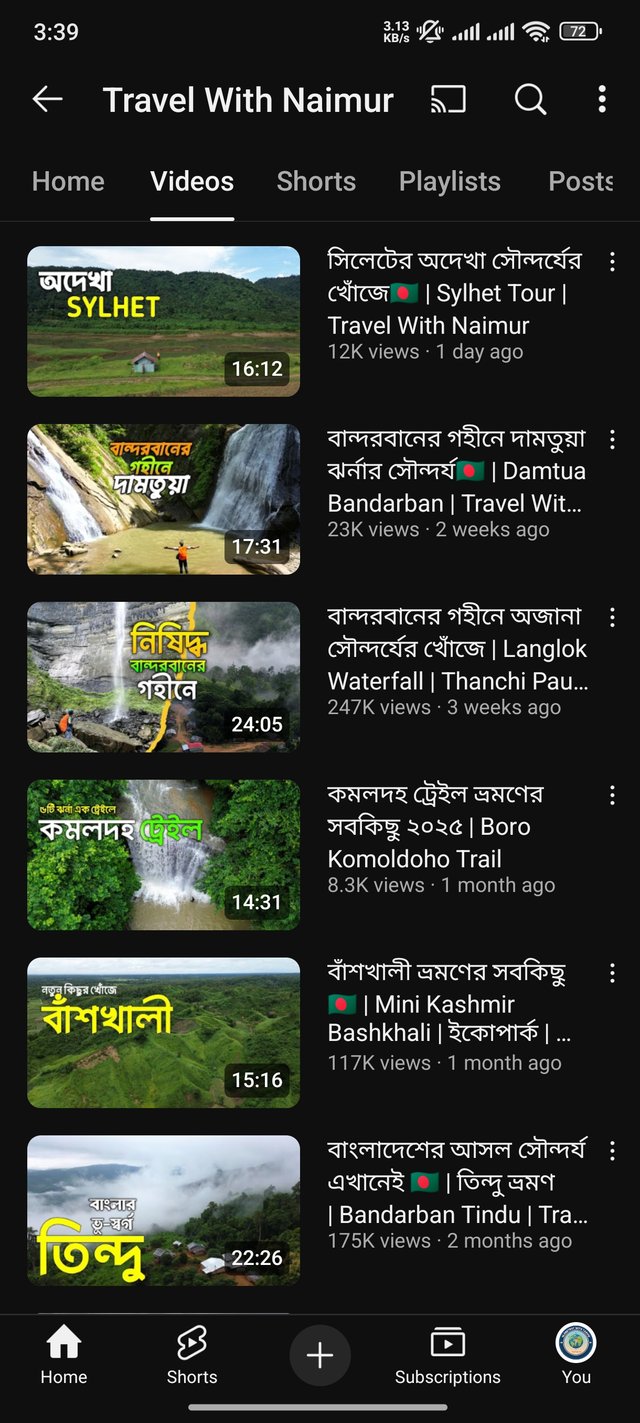640x1423 pixels.
Task: Go to the YouTube Home feed
Action: coord(64,1356)
